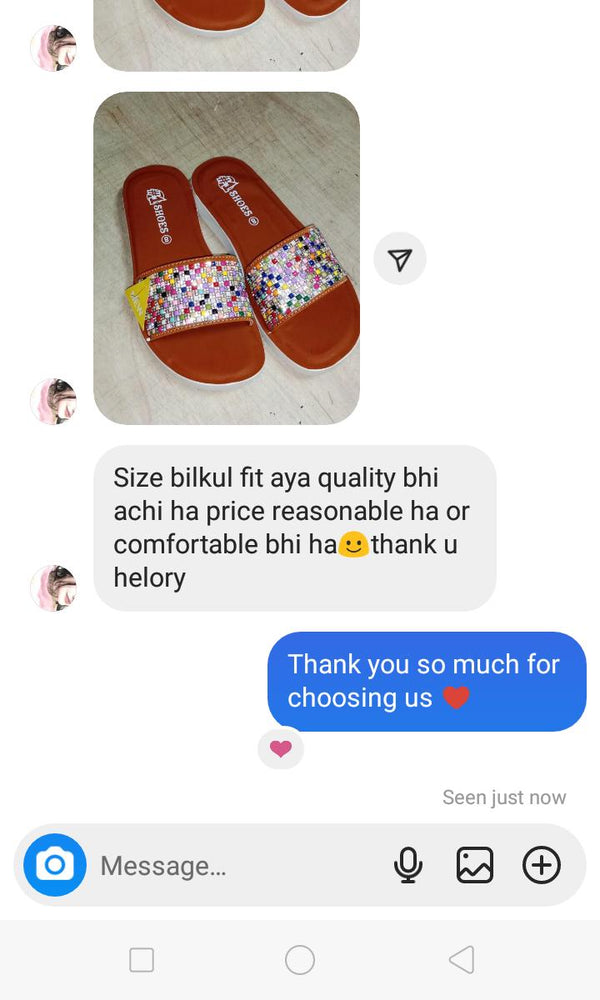Open the camera from the message bar
The width and height of the screenshot is (600, 1000).
pos(55,865)
